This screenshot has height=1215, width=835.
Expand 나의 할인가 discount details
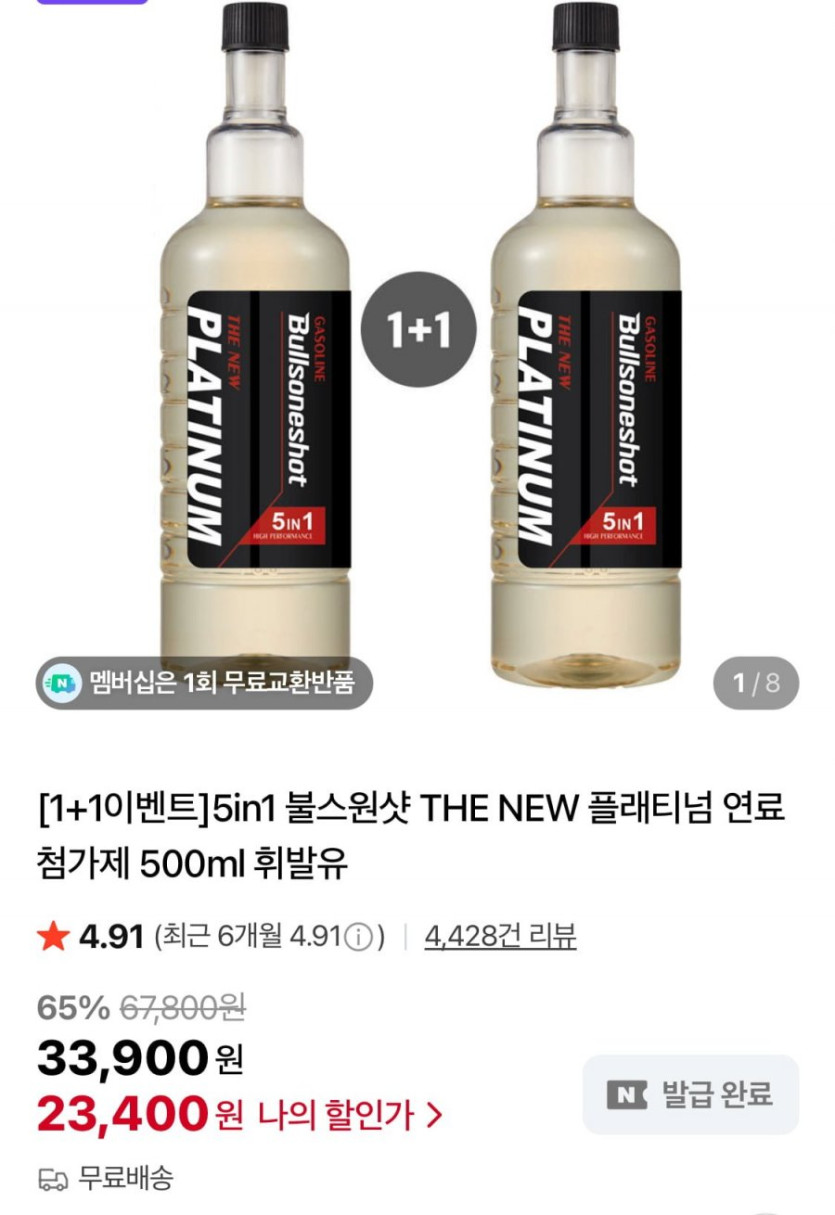click(349, 1115)
